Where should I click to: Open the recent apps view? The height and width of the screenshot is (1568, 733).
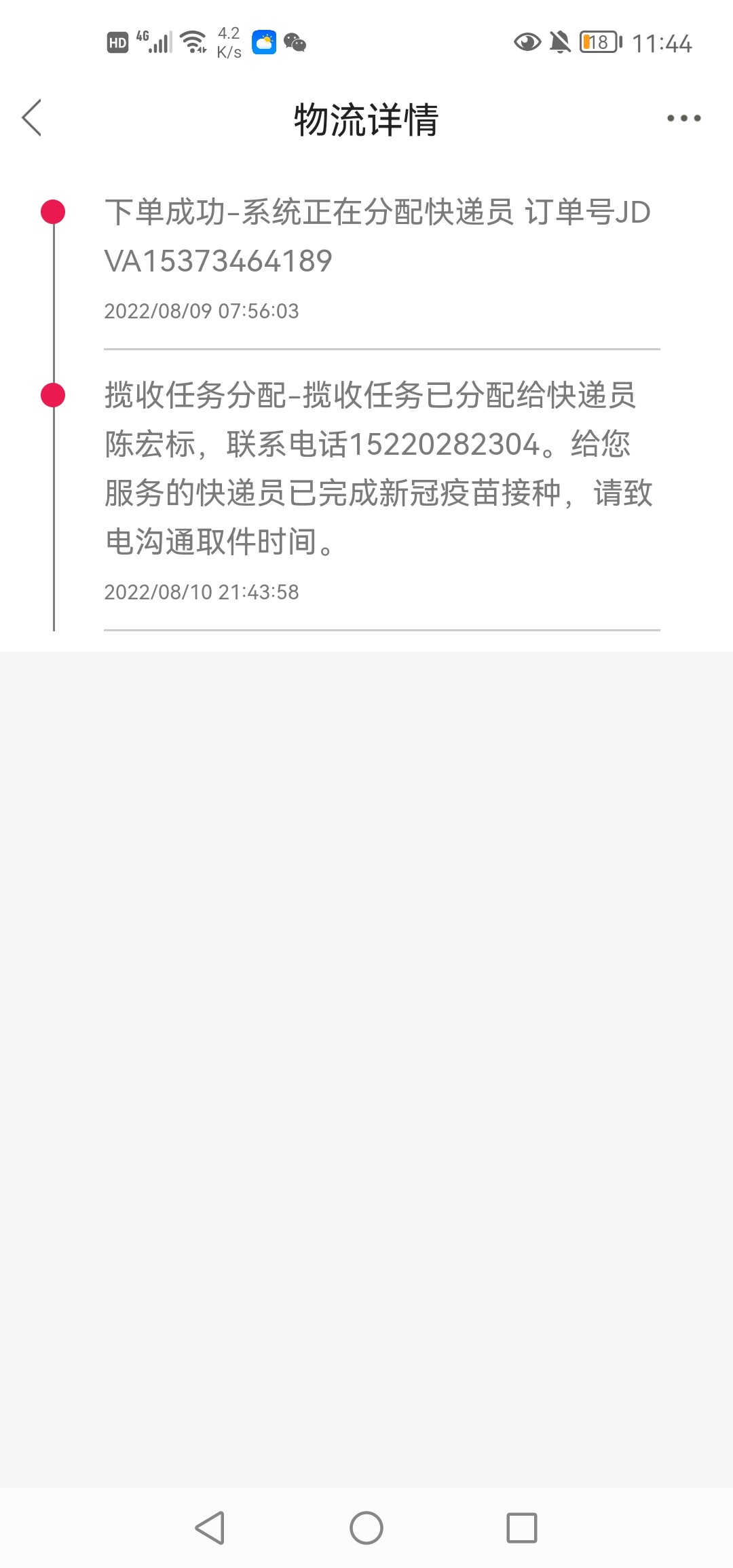click(x=522, y=1528)
